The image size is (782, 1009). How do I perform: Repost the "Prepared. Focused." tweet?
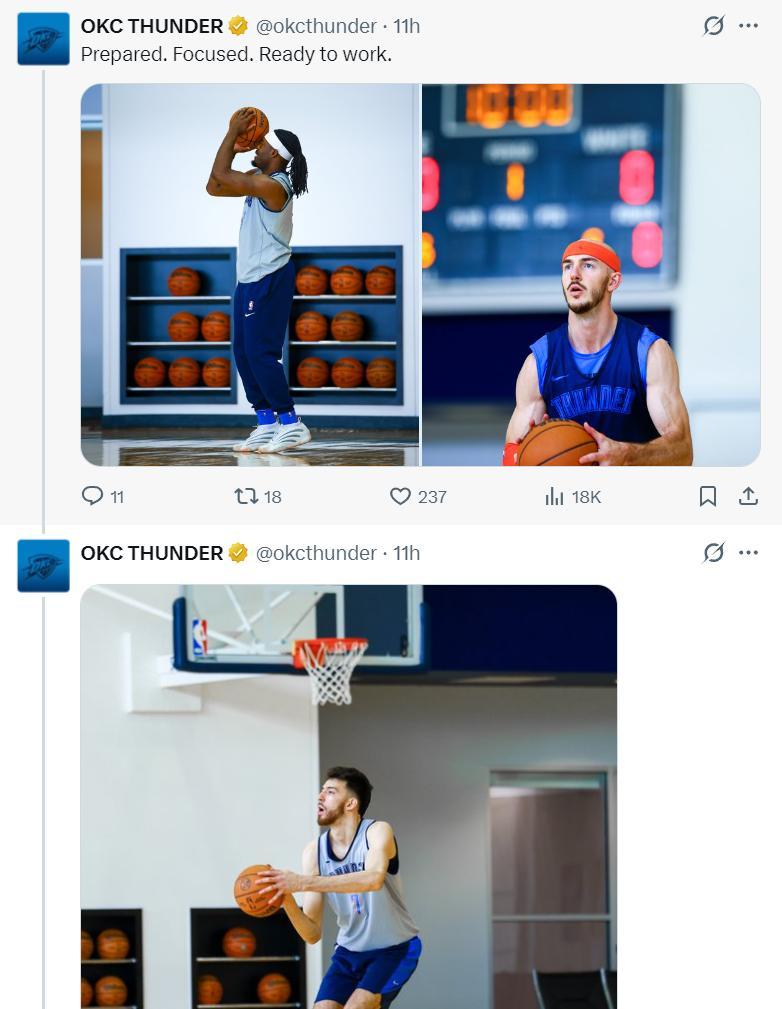coord(246,496)
